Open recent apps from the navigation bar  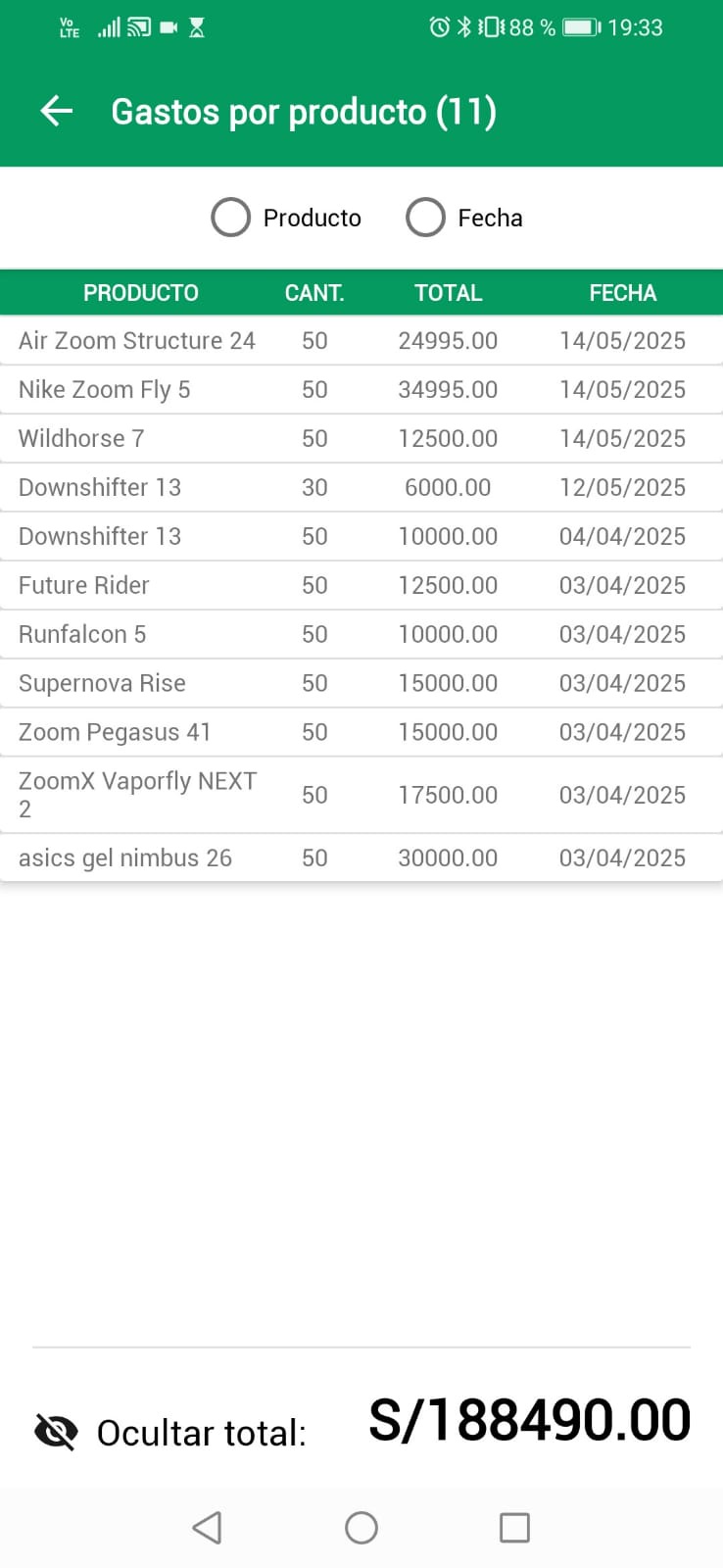[x=514, y=1527]
